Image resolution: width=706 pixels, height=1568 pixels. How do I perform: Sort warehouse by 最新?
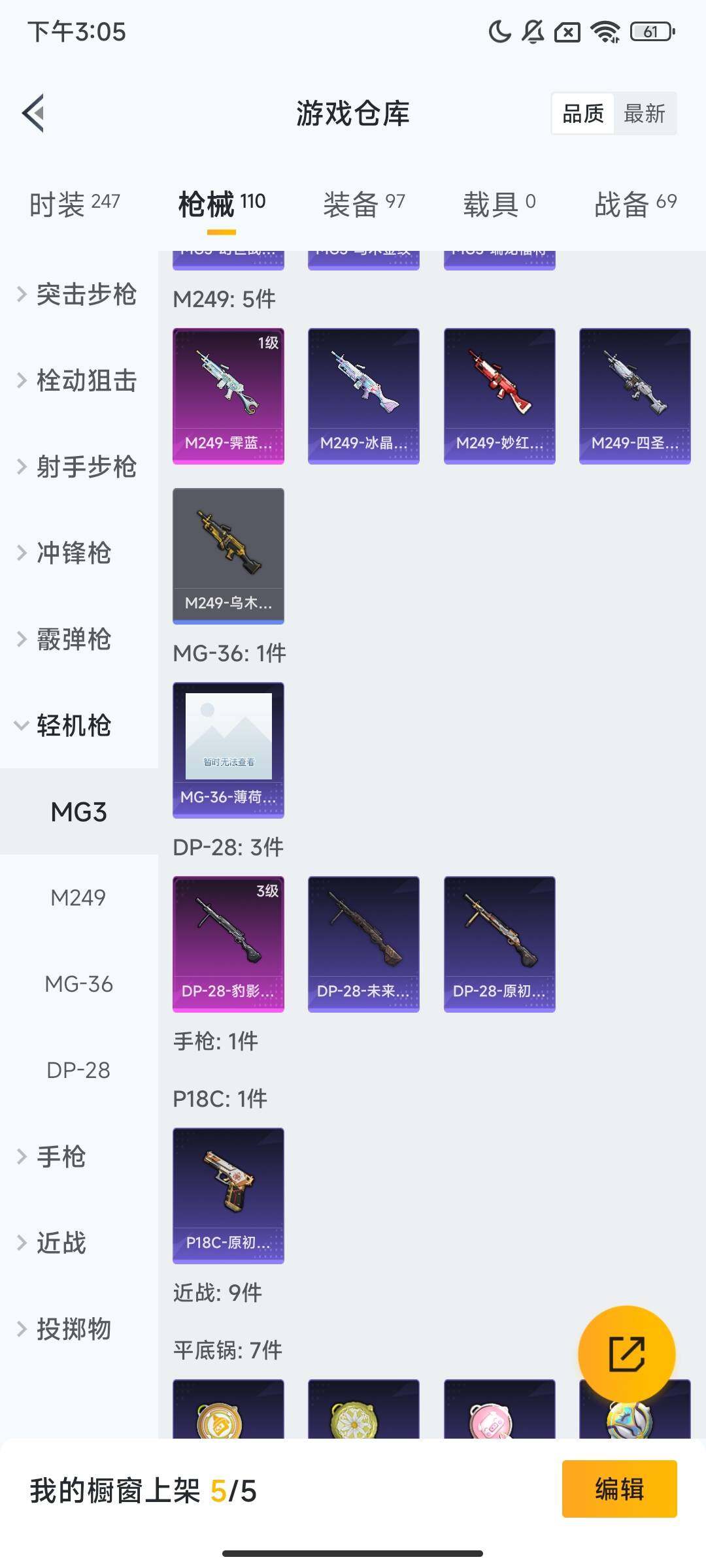pyautogui.click(x=644, y=114)
